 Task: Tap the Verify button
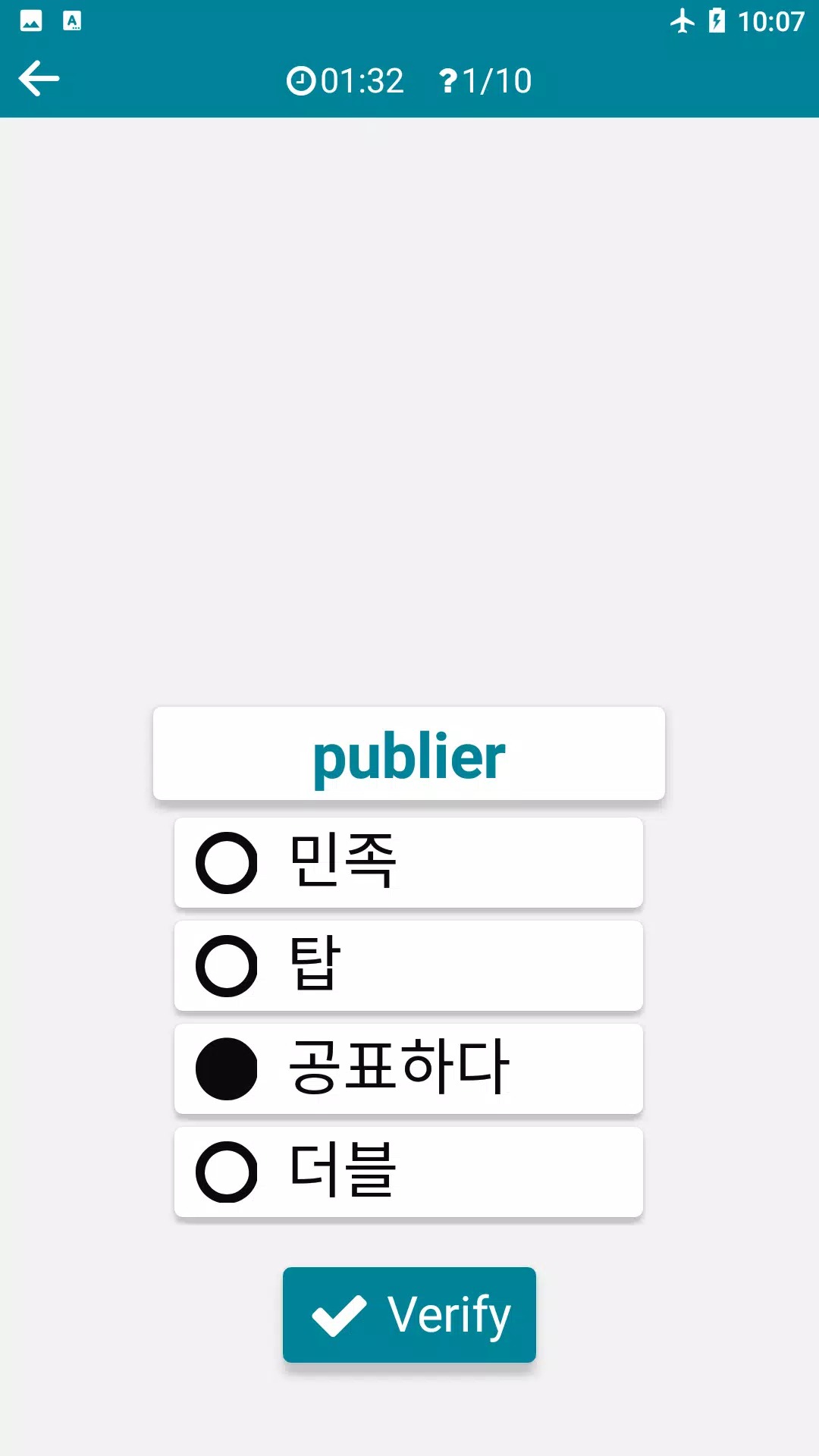pyautogui.click(x=409, y=1314)
